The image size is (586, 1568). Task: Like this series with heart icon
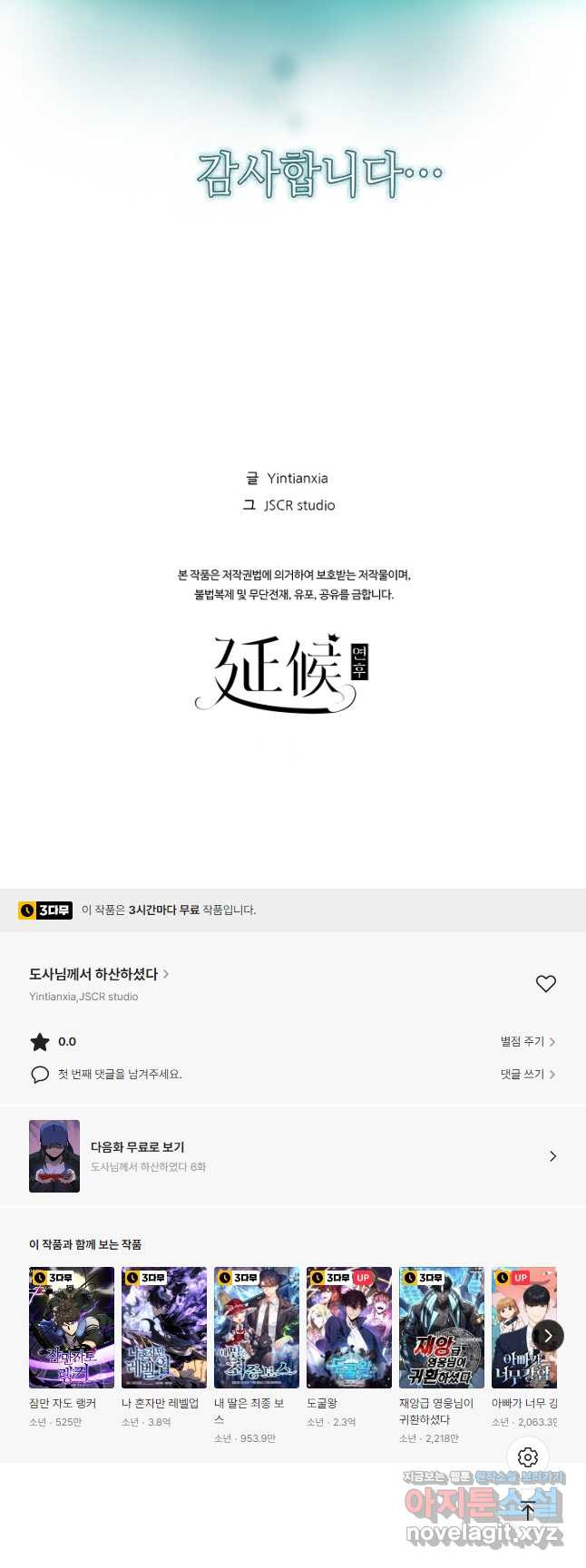pyautogui.click(x=545, y=984)
